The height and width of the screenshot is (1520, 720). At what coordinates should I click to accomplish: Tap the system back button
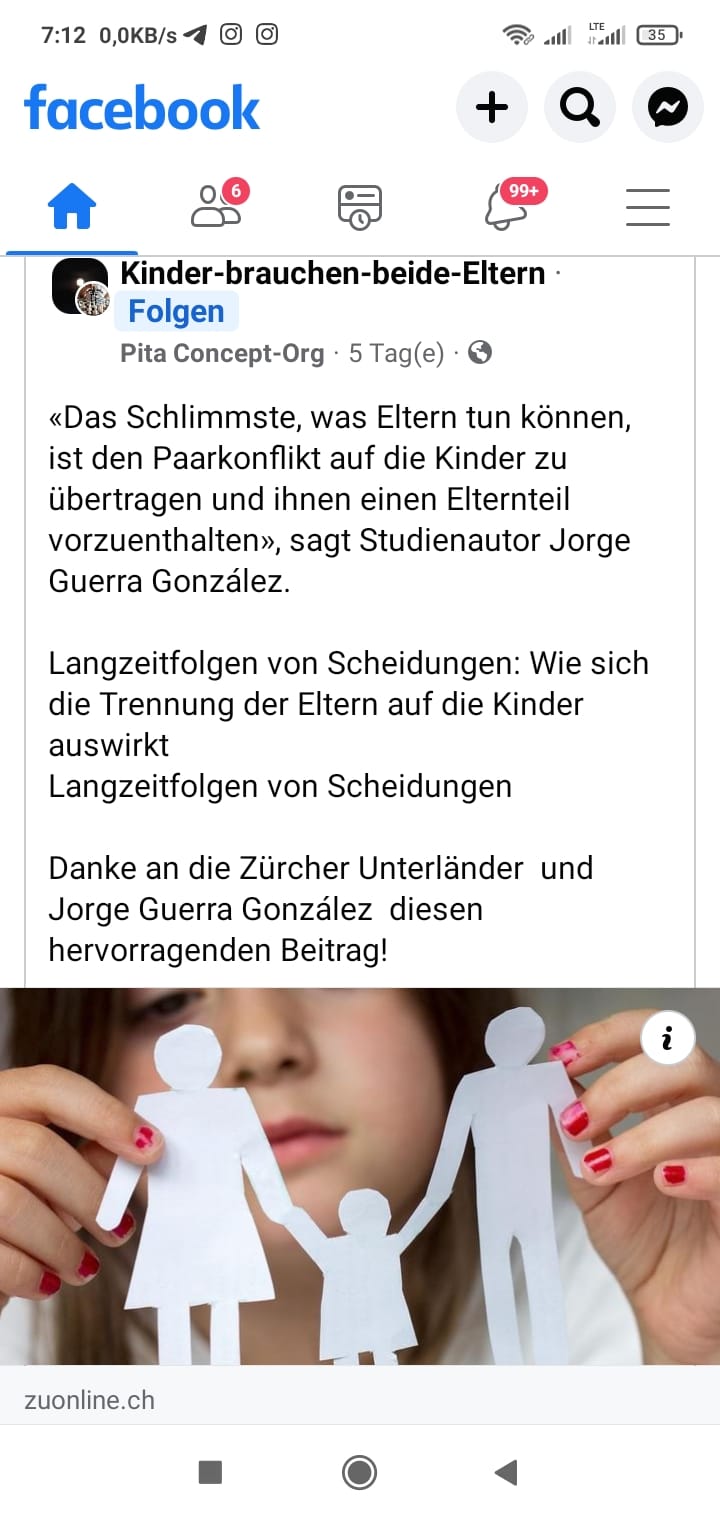click(x=506, y=1472)
